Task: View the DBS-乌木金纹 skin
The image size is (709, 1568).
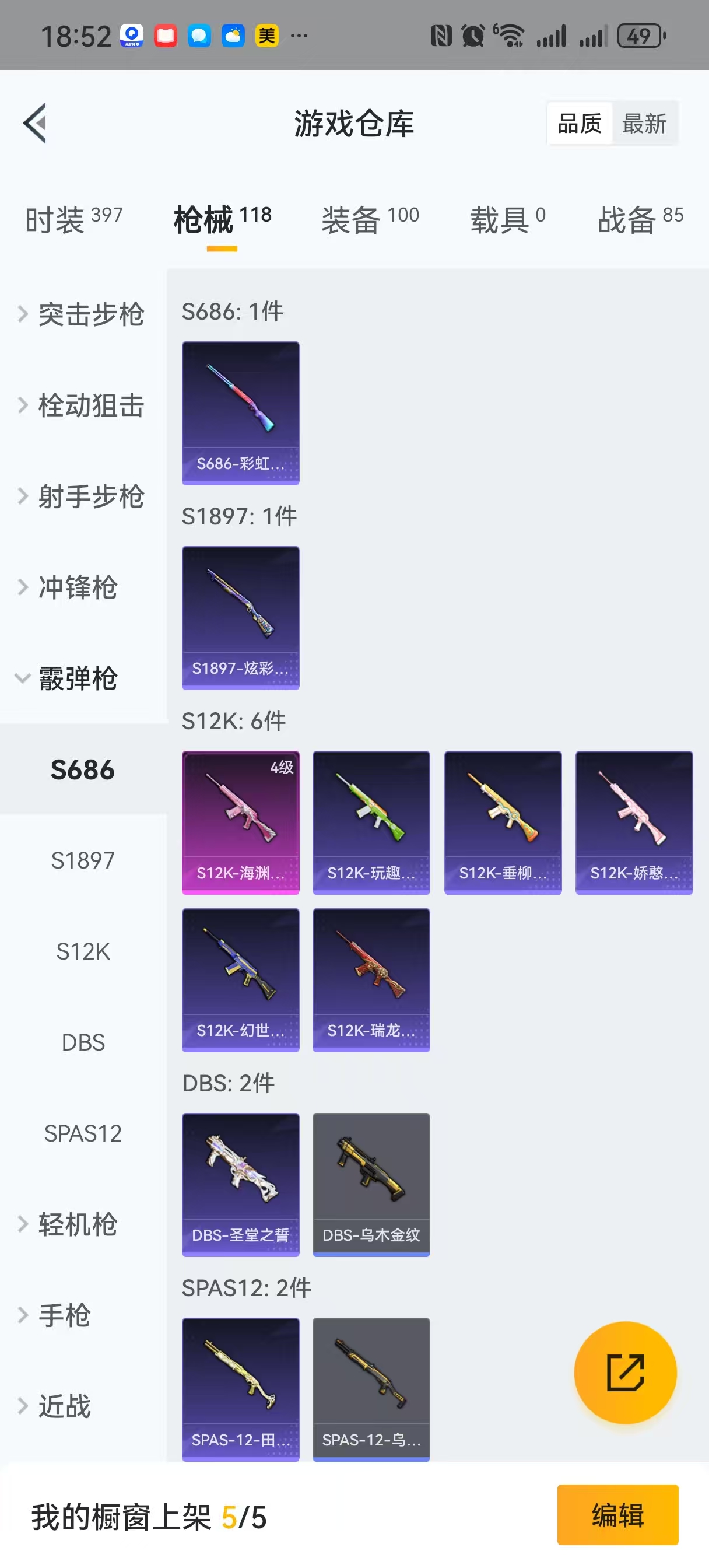Action: coord(371,1184)
